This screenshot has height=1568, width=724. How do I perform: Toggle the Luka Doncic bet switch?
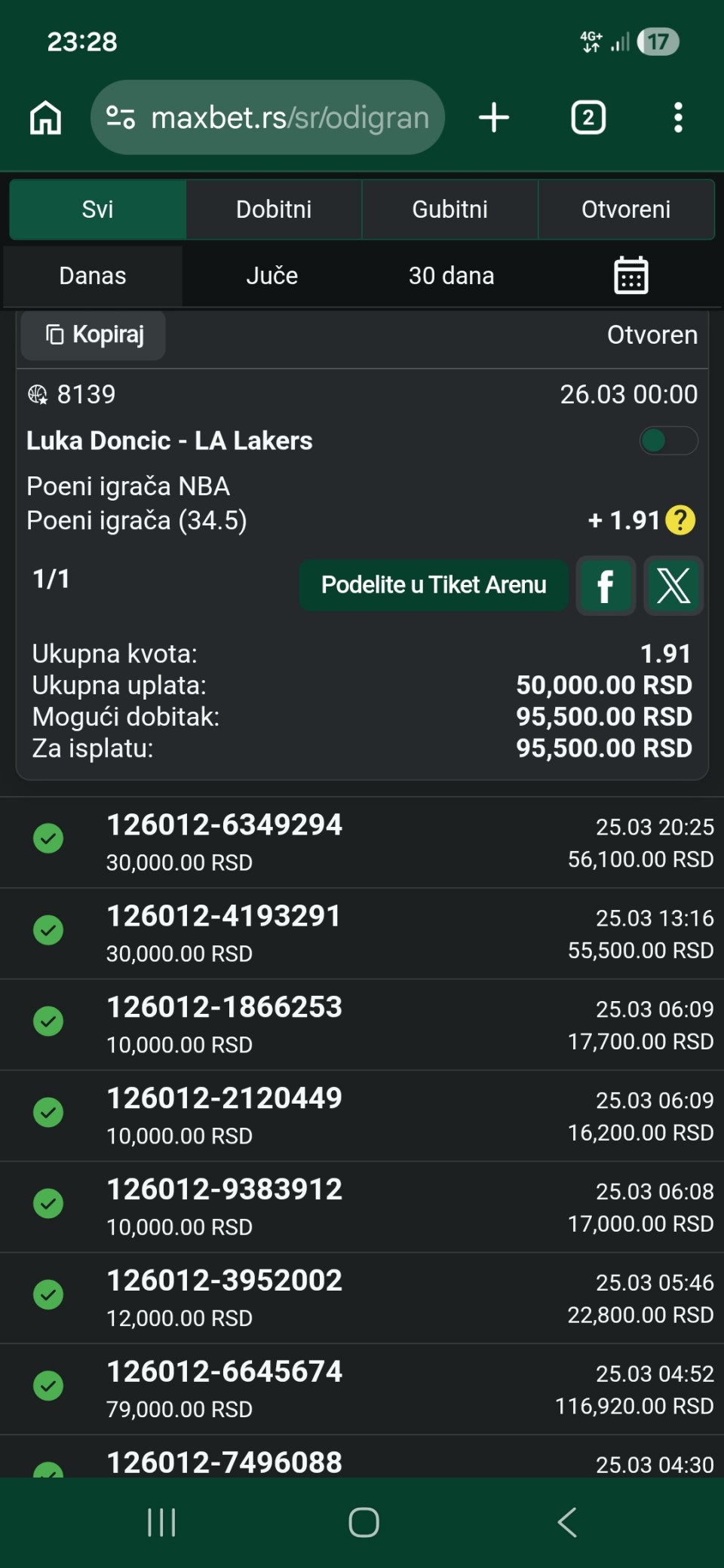pyautogui.click(x=668, y=440)
